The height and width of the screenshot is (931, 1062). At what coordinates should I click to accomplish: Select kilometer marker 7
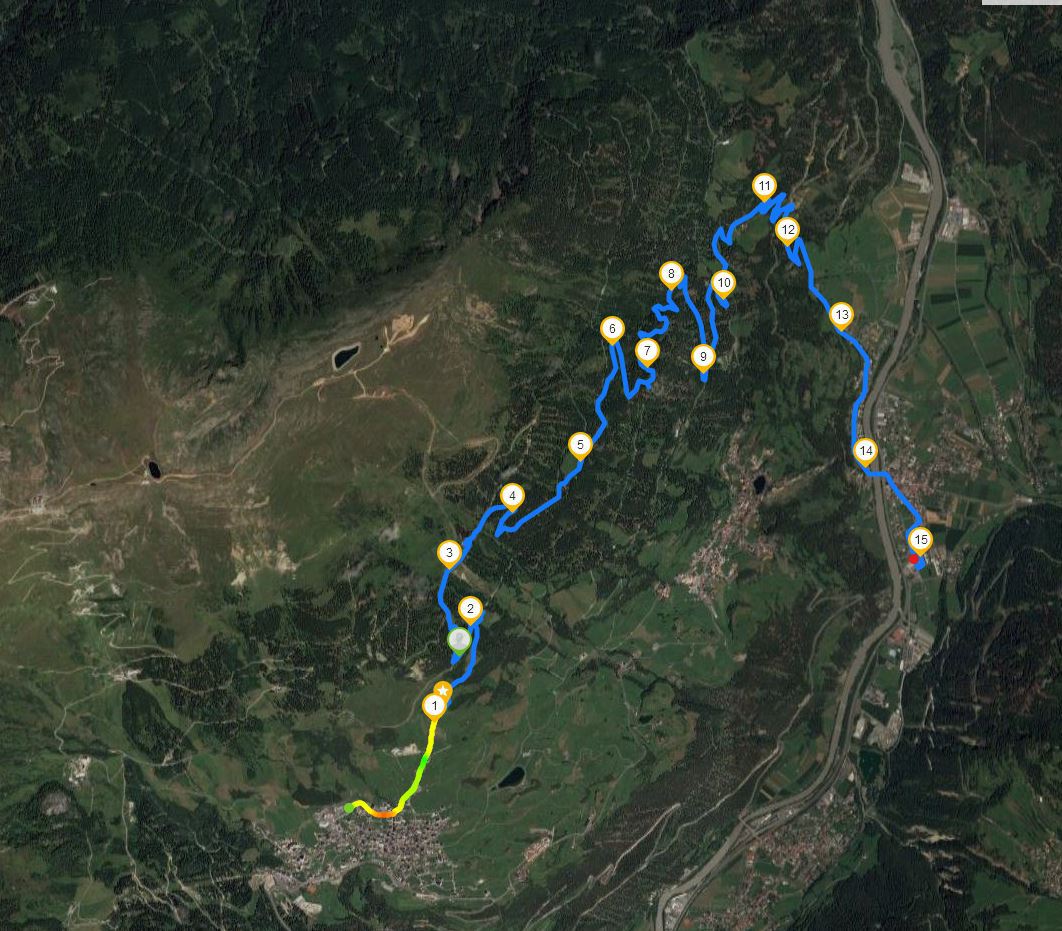[x=647, y=350]
